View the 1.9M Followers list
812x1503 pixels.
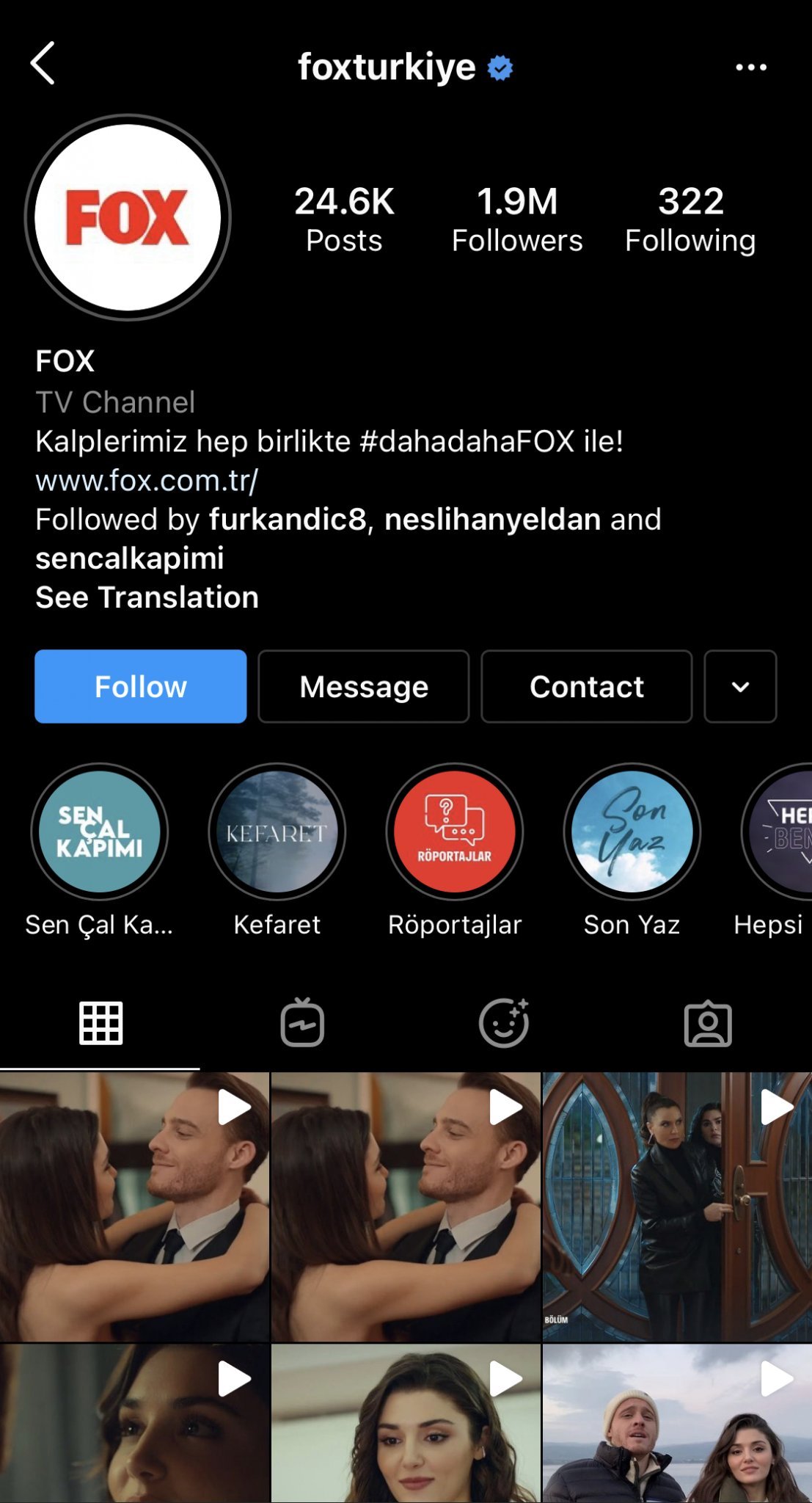click(x=517, y=219)
